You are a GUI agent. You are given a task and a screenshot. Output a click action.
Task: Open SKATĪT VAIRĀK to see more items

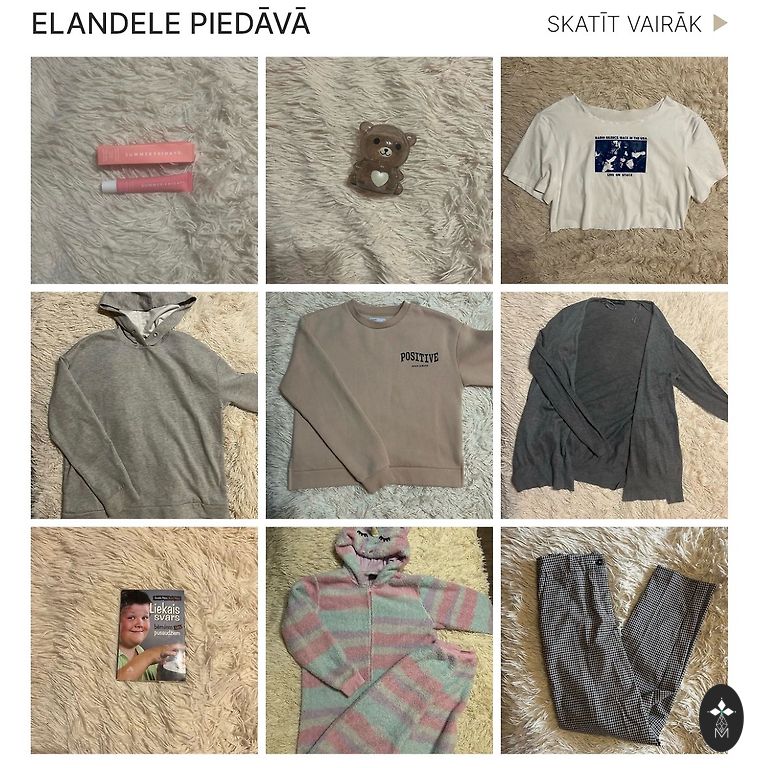pos(636,24)
